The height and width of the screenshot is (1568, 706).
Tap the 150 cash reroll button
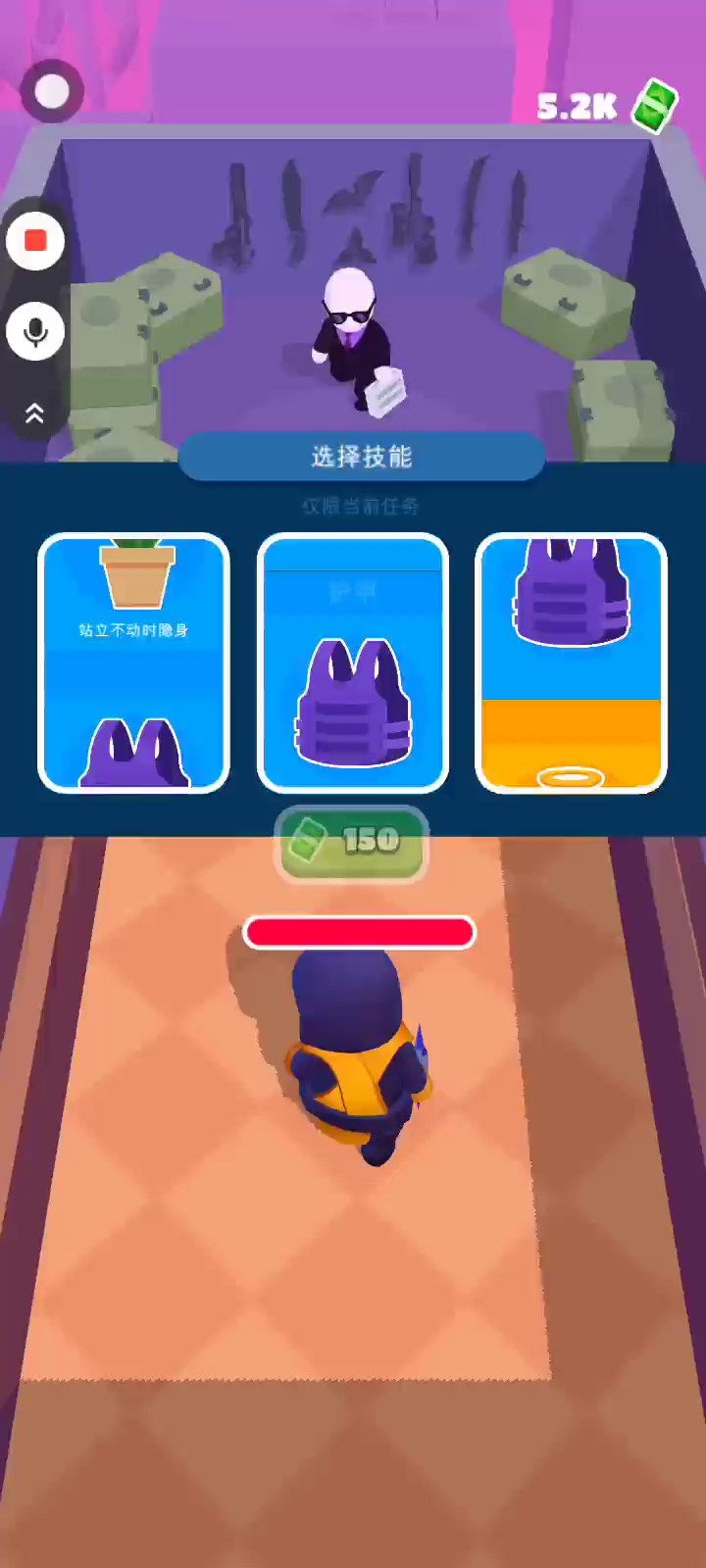click(351, 842)
